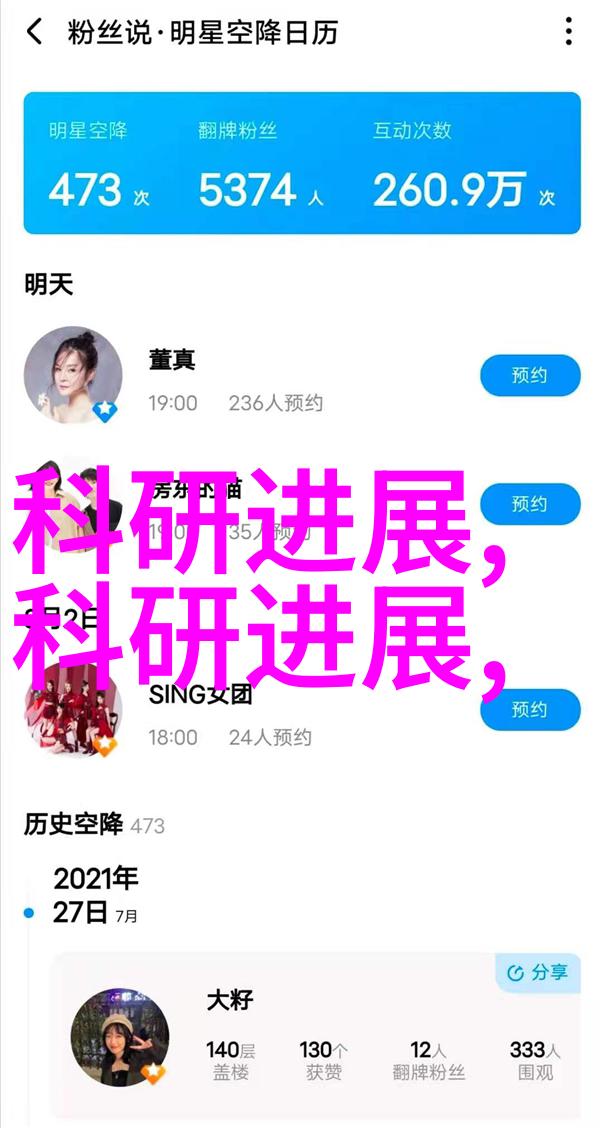View the SING女团 avatar
This screenshot has height=1128, width=600.
(x=72, y=710)
